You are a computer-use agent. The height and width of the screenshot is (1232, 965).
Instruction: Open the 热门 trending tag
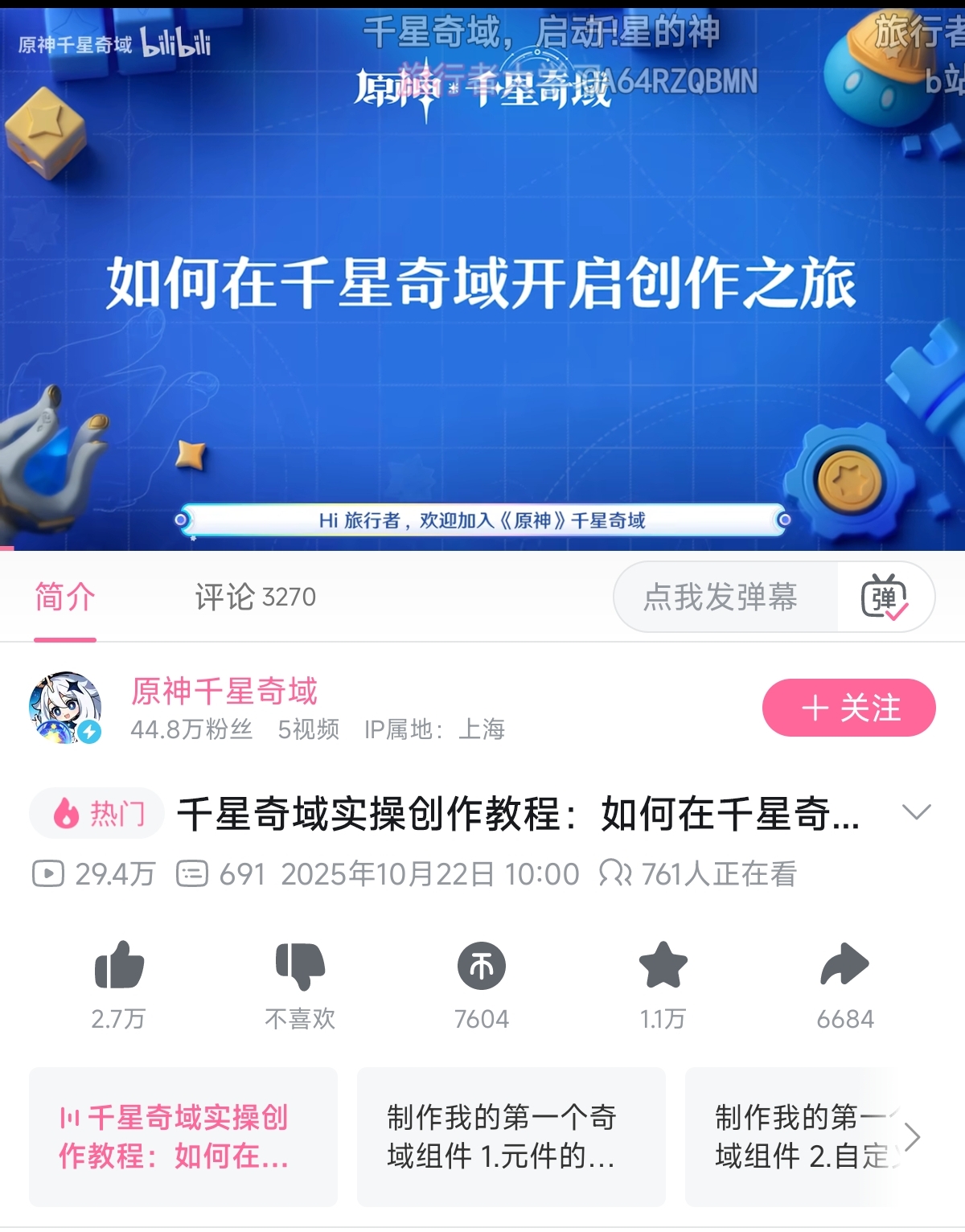[x=97, y=813]
